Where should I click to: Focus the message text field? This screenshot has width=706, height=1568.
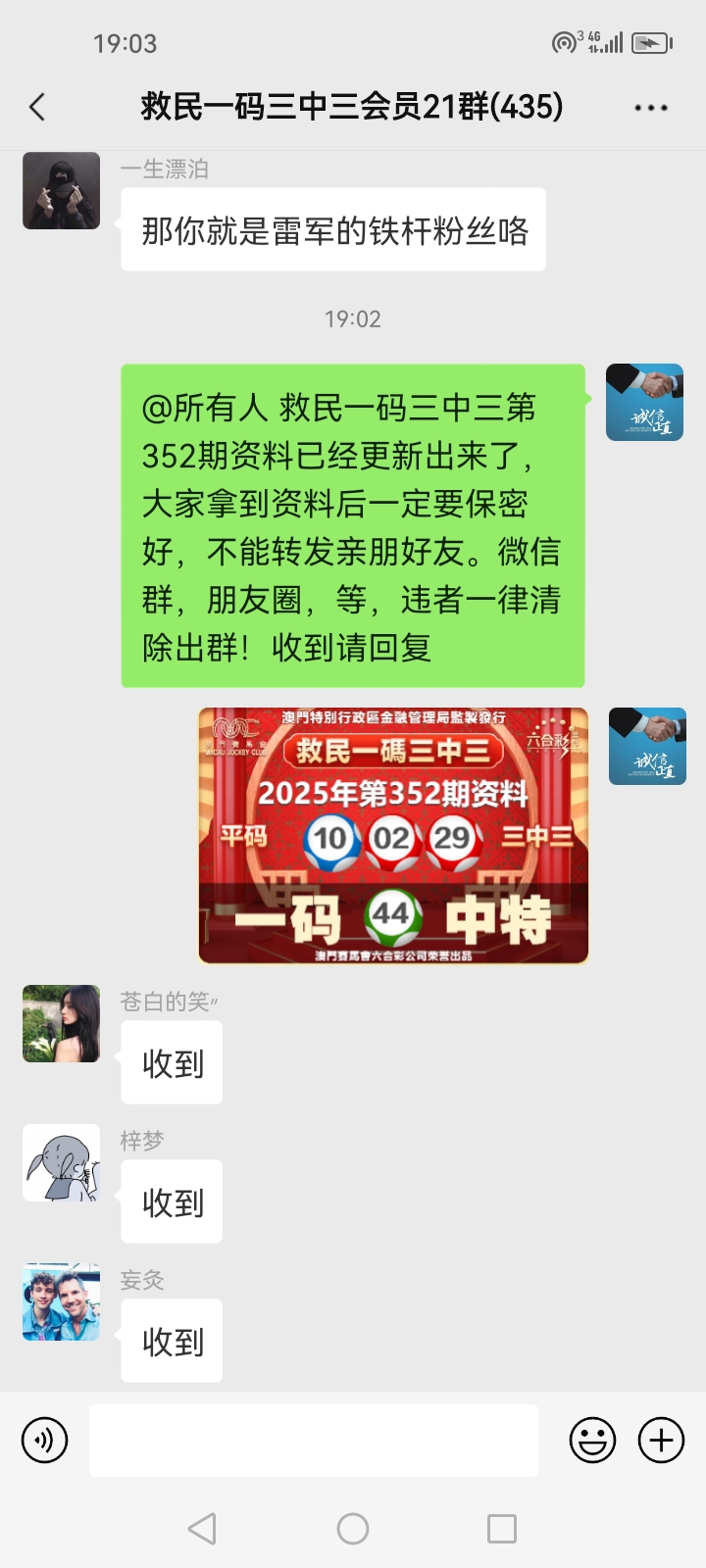pos(314,1441)
